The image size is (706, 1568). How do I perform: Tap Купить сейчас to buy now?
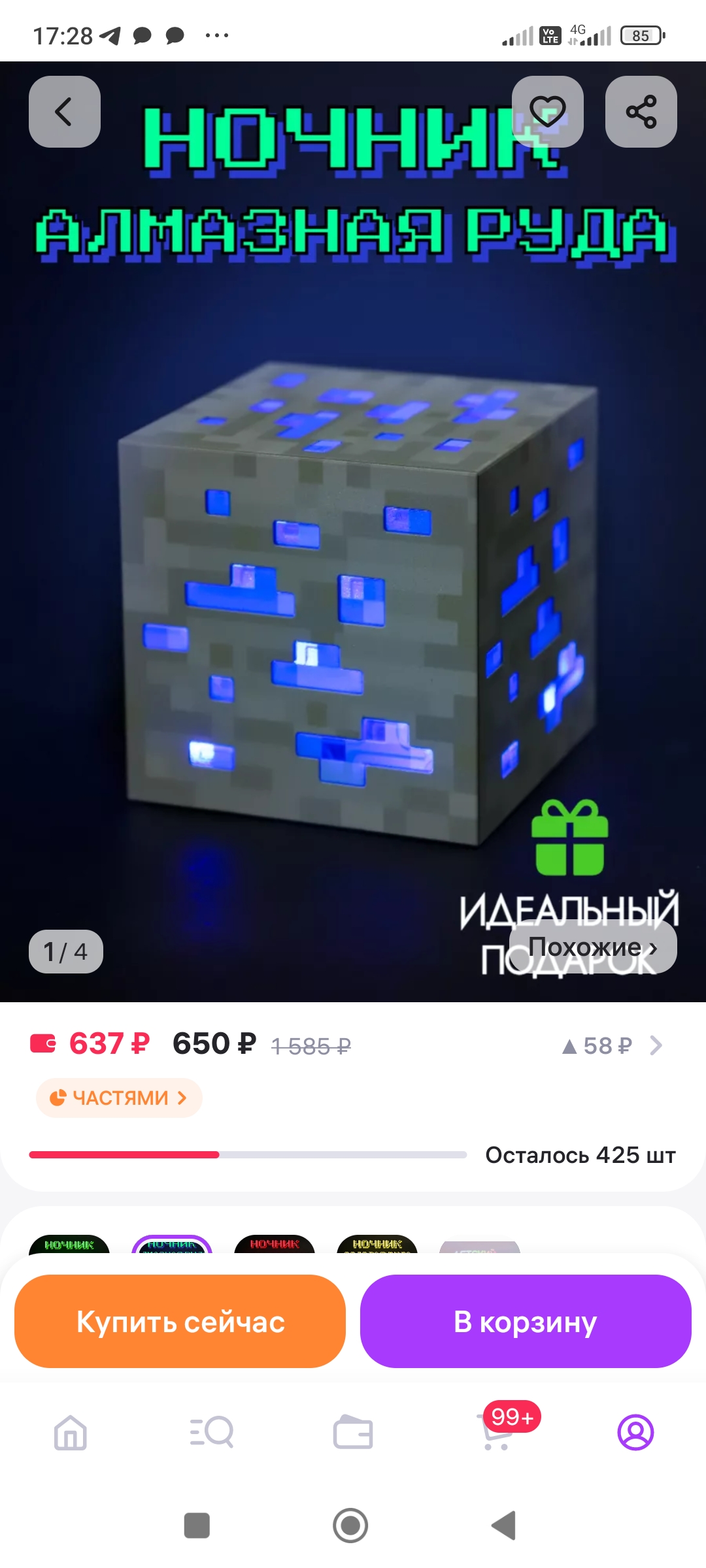pos(180,1321)
